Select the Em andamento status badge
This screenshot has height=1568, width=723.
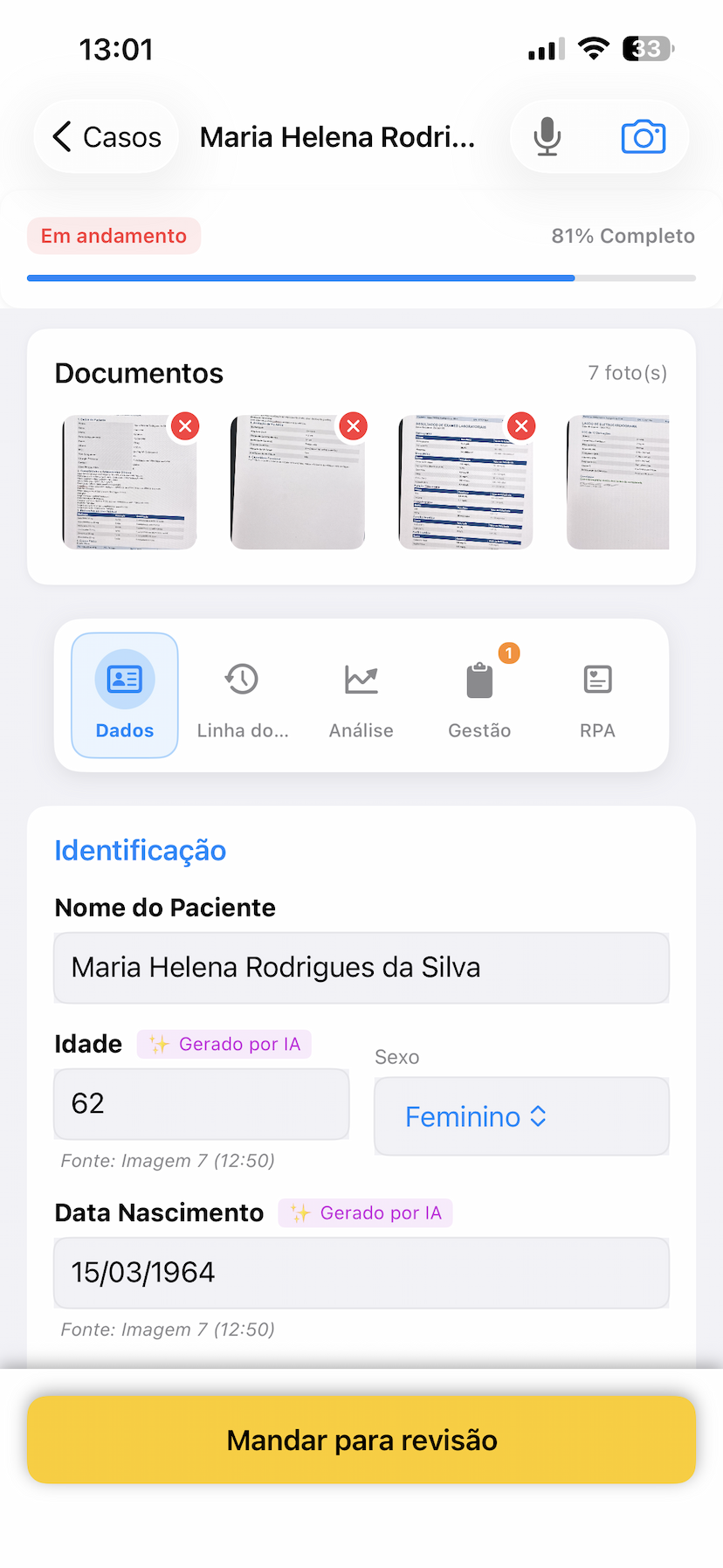pos(114,236)
